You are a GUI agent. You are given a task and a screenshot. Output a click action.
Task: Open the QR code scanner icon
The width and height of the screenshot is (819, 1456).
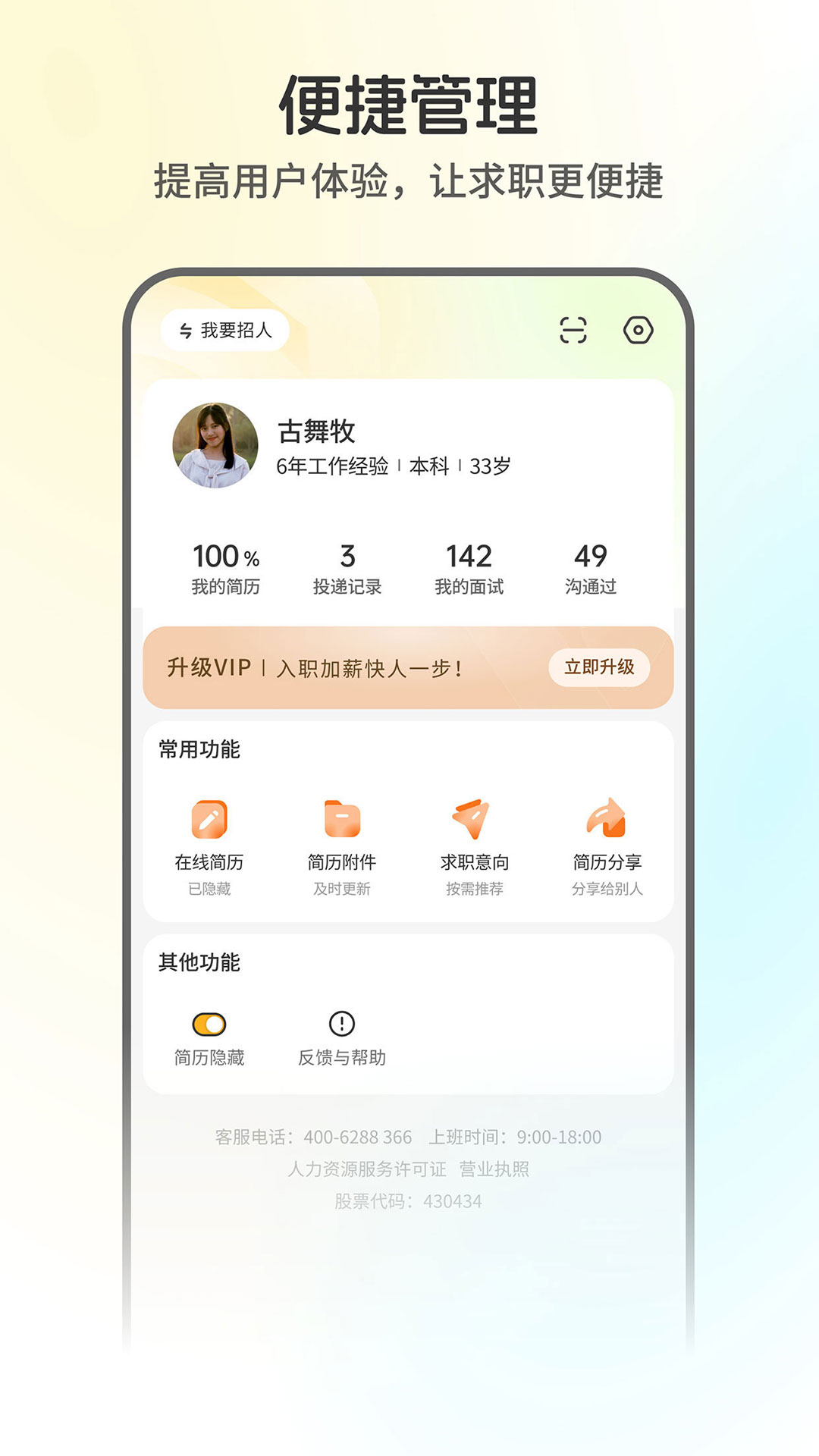574,330
